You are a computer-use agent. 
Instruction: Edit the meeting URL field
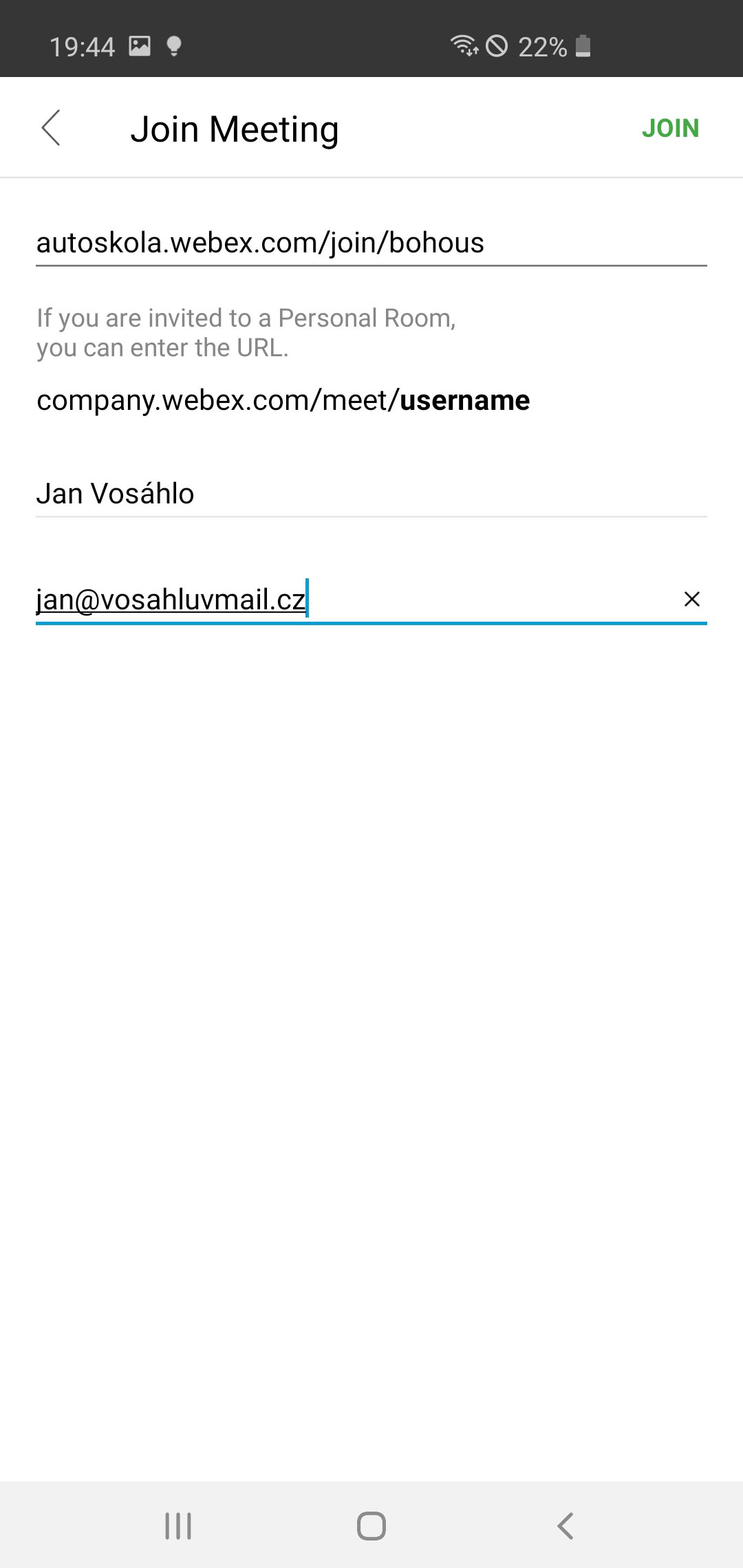(371, 243)
